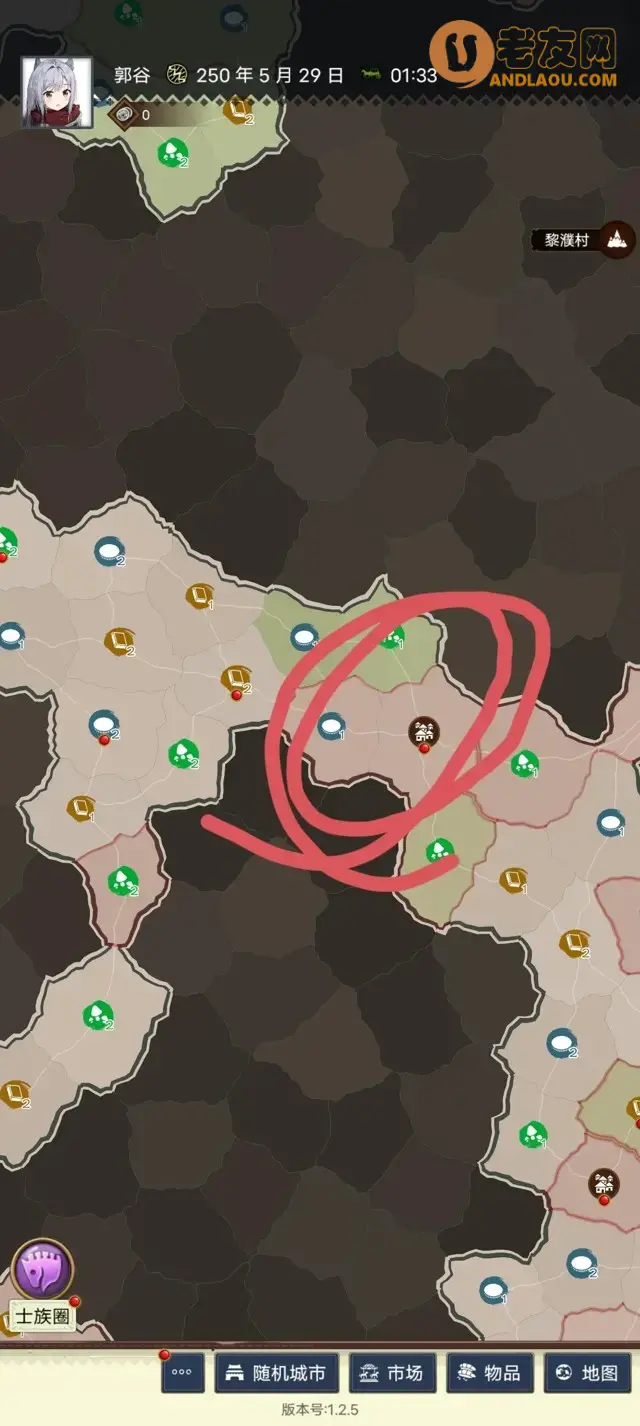Viewport: 640px width, 1426px height.
Task: Open 随机城市 random city
Action: pos(276,1373)
